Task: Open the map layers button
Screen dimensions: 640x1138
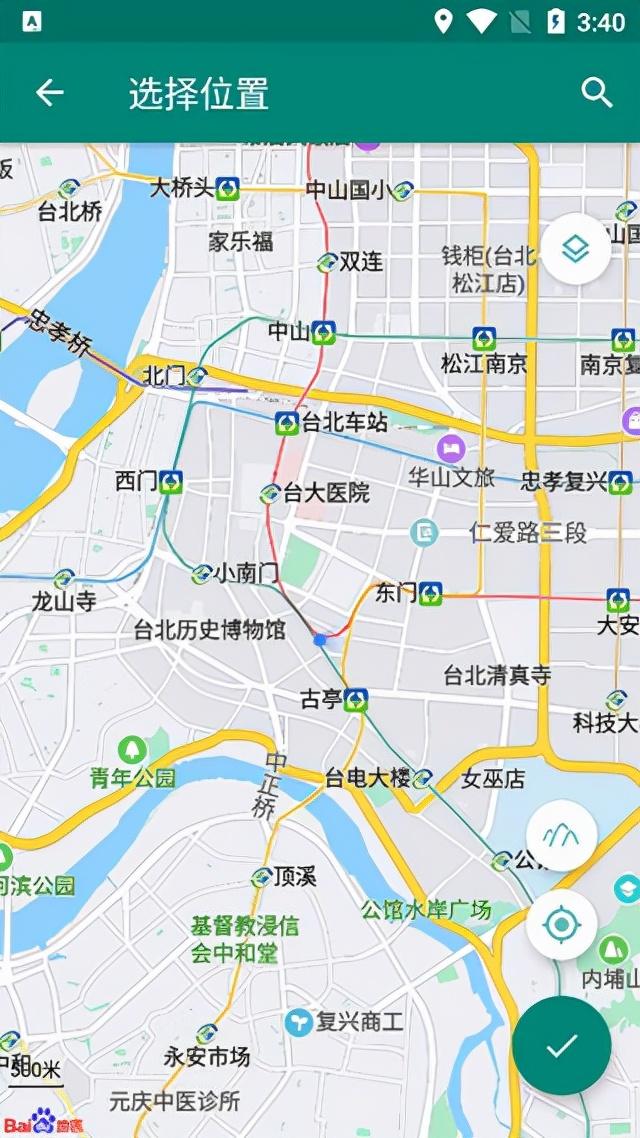Action: [x=576, y=249]
